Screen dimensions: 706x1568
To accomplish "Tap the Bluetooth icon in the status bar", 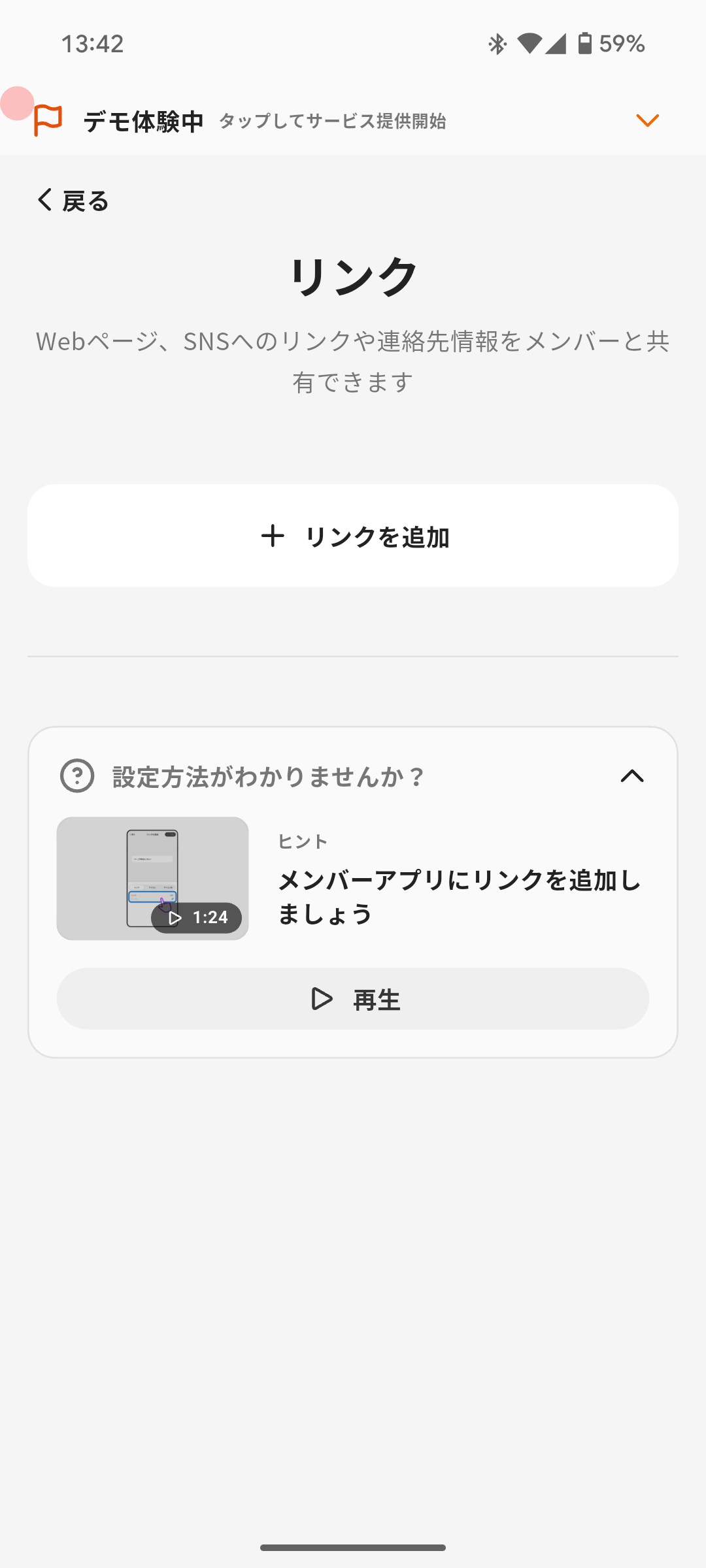I will point(497,43).
